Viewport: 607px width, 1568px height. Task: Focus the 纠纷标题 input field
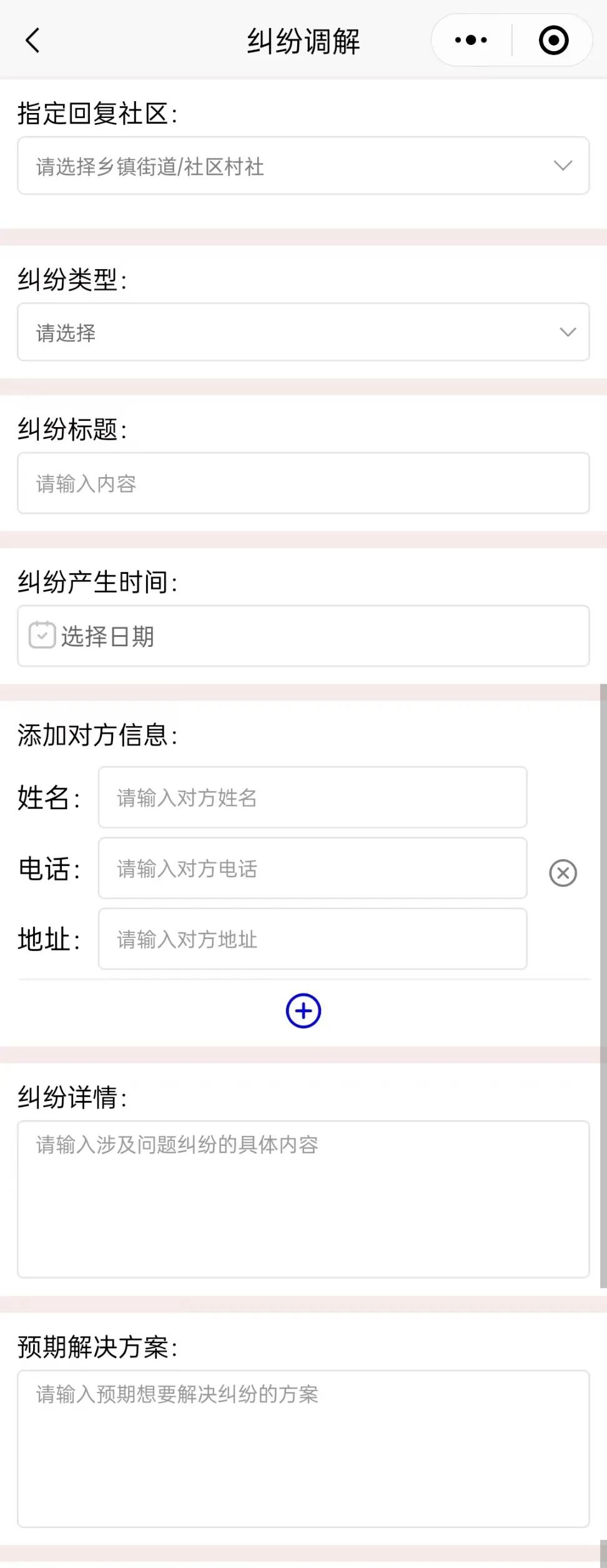pos(303,483)
